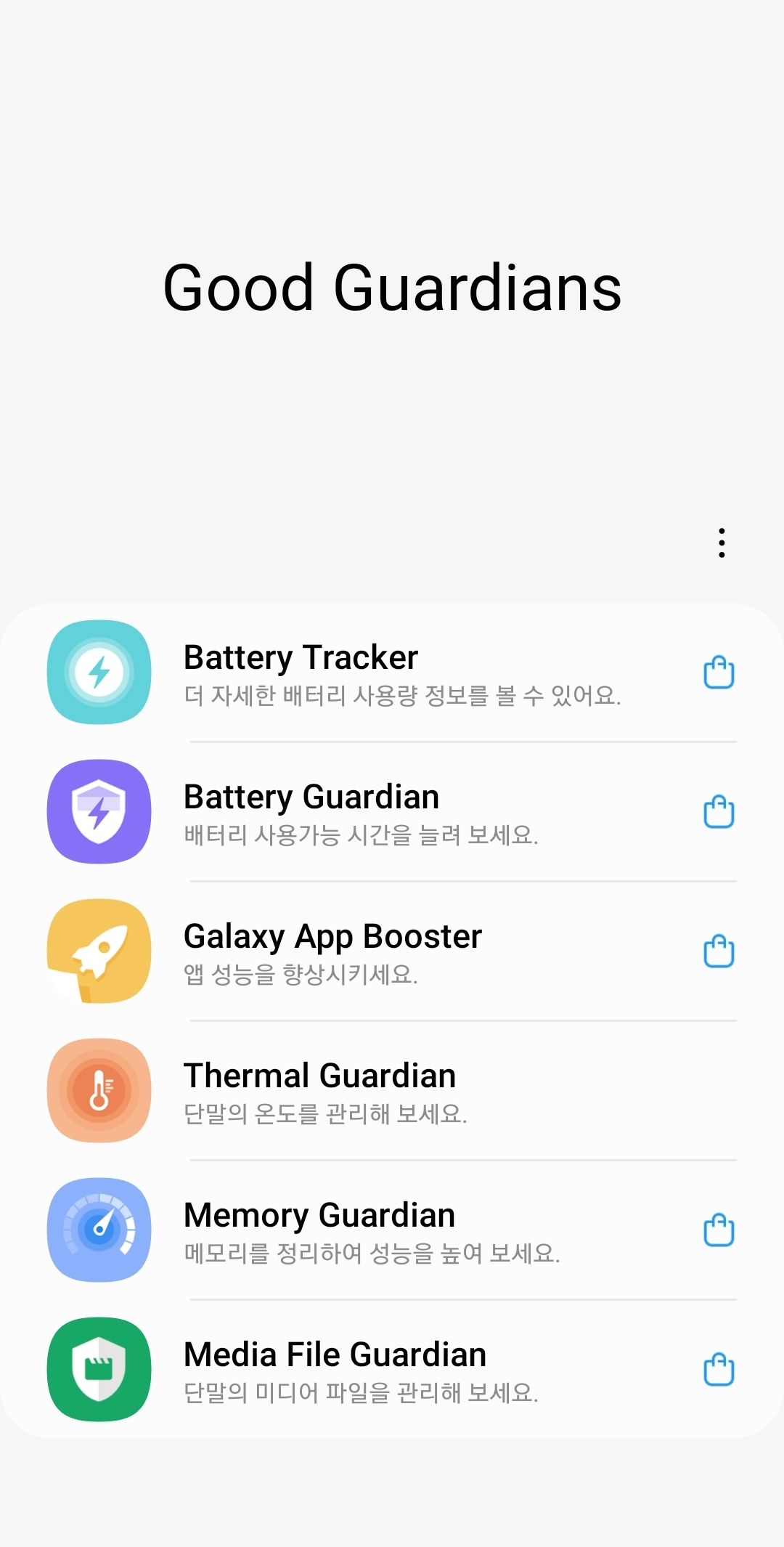Screen dimensions: 784x1547
Task: Open the Battery Guardian row
Action: pos(392,812)
